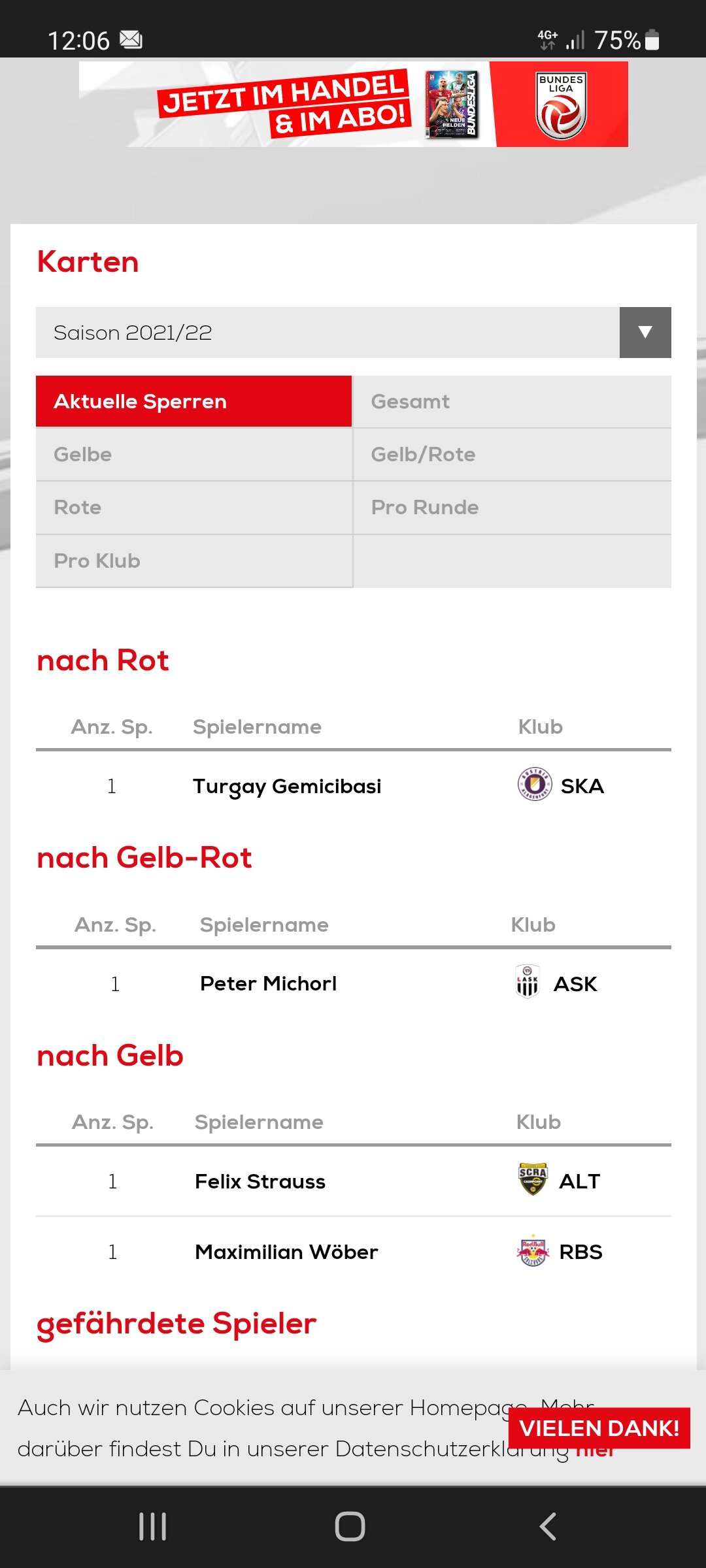The image size is (706, 1568).
Task: Select the Aktuelle Sperren tab
Action: 193,401
